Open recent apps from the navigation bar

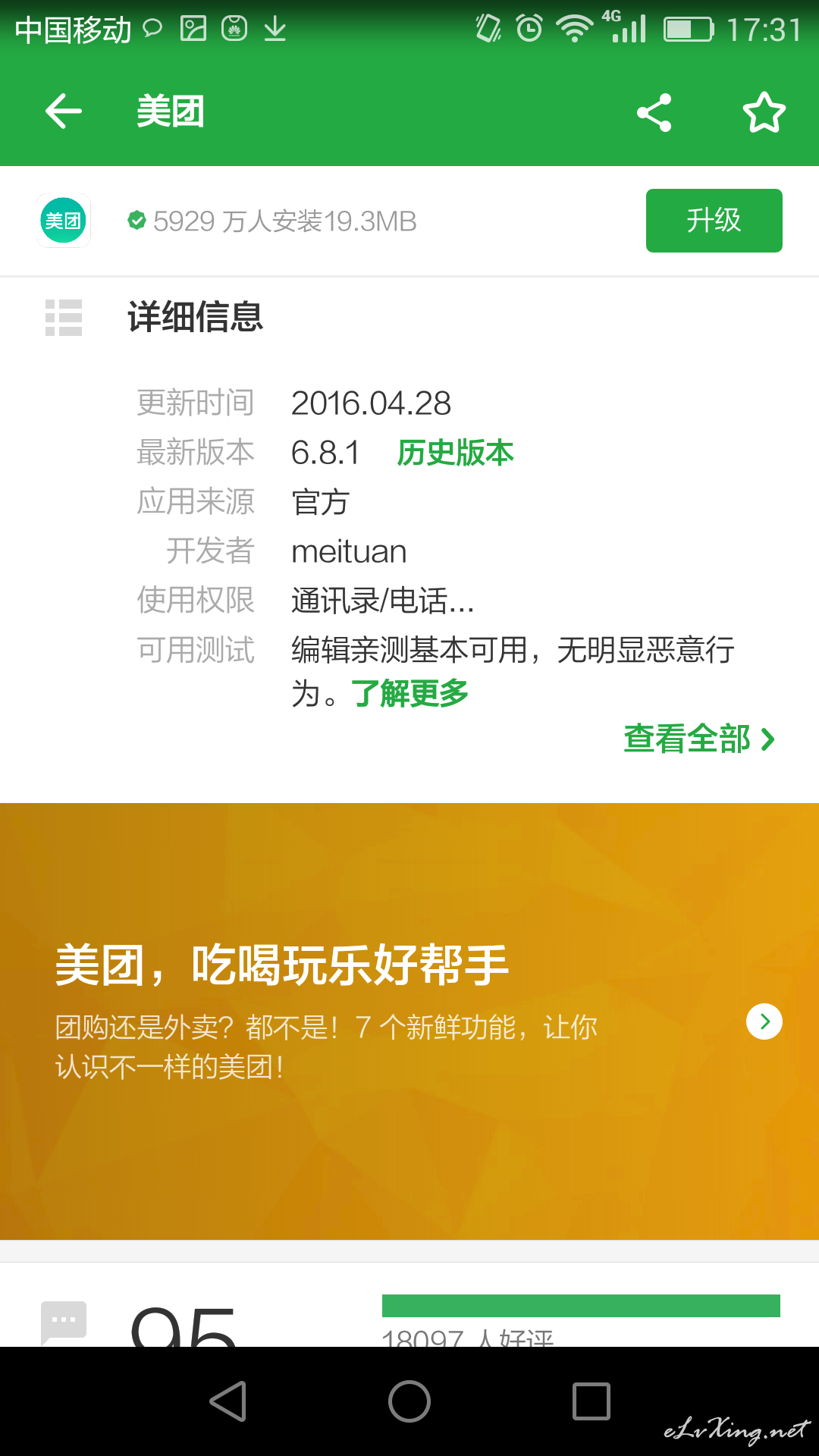[x=591, y=1401]
